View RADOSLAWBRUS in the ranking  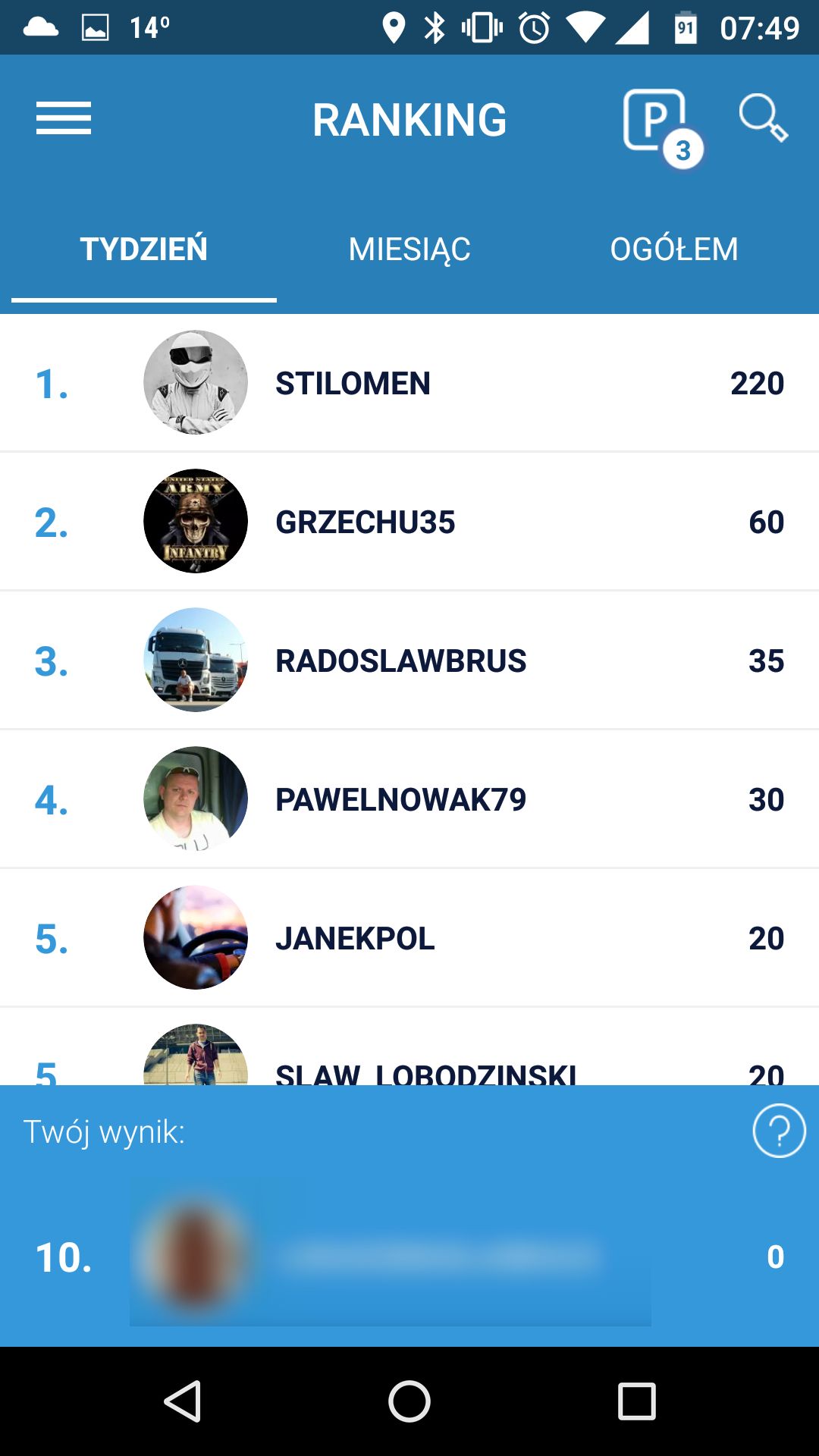pos(409,661)
